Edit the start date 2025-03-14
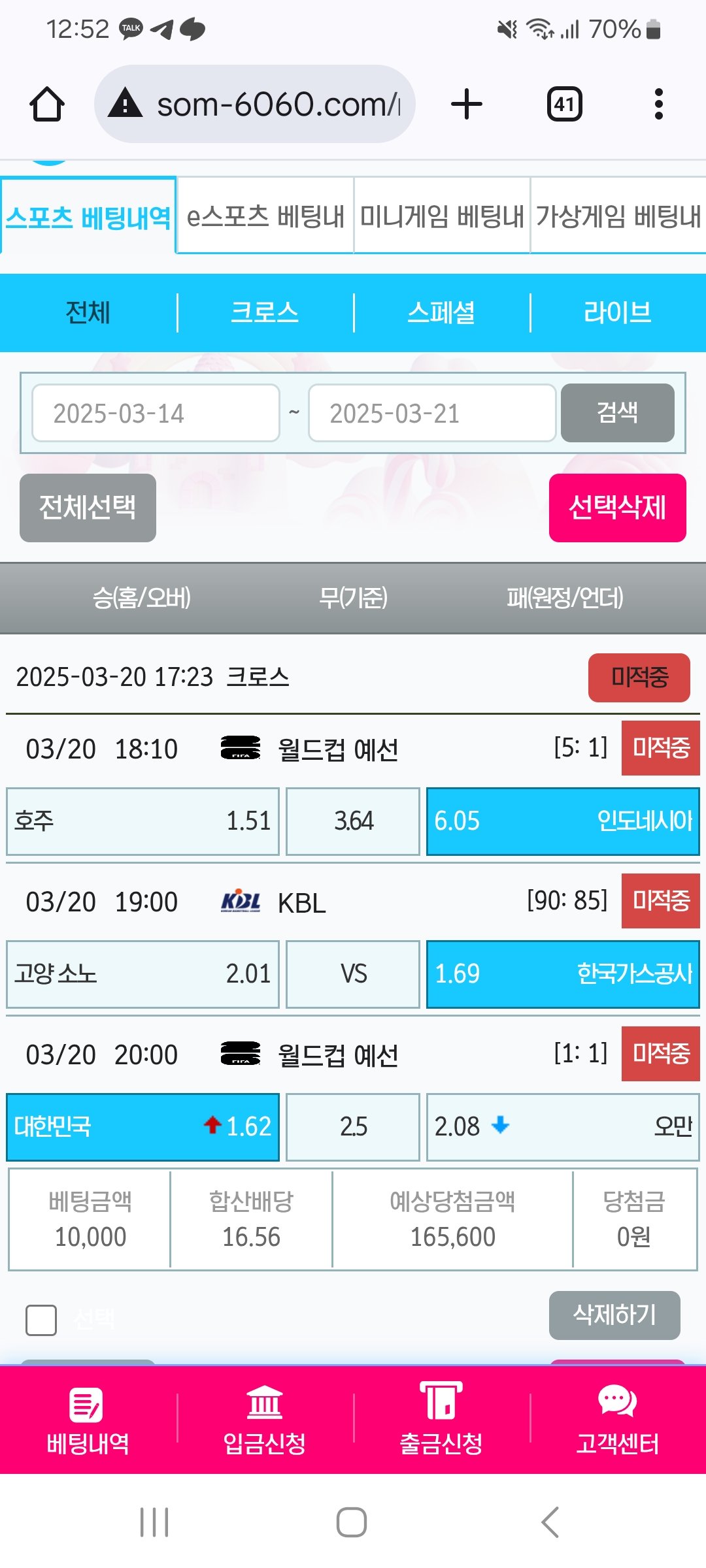The image size is (706, 1568). 156,413
